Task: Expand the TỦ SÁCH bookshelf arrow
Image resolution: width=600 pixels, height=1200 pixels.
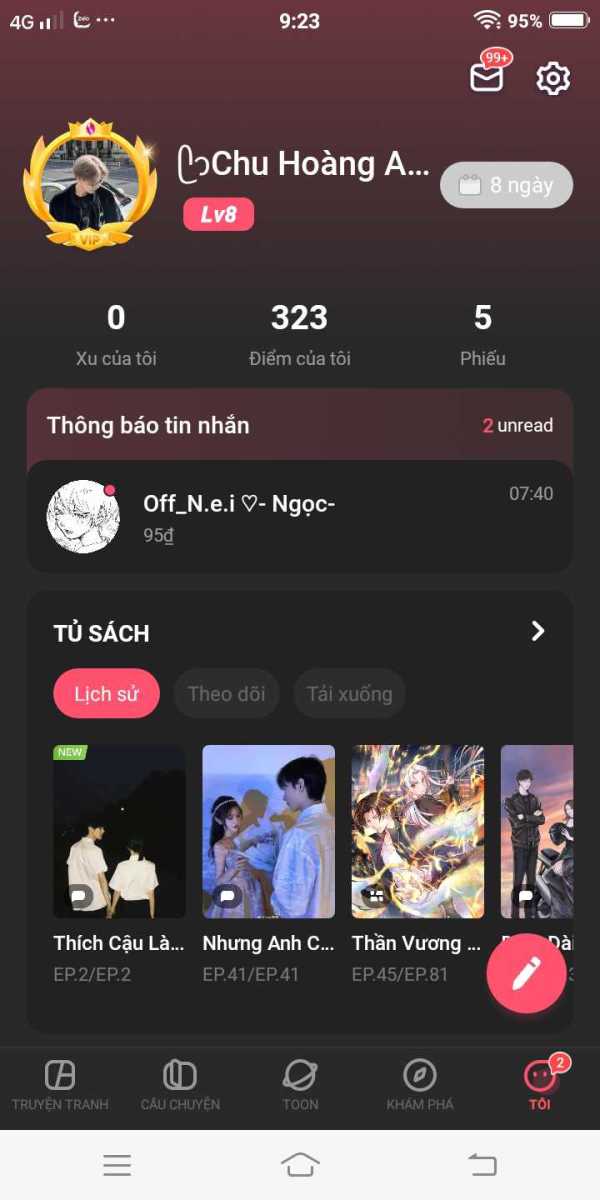Action: click(538, 631)
